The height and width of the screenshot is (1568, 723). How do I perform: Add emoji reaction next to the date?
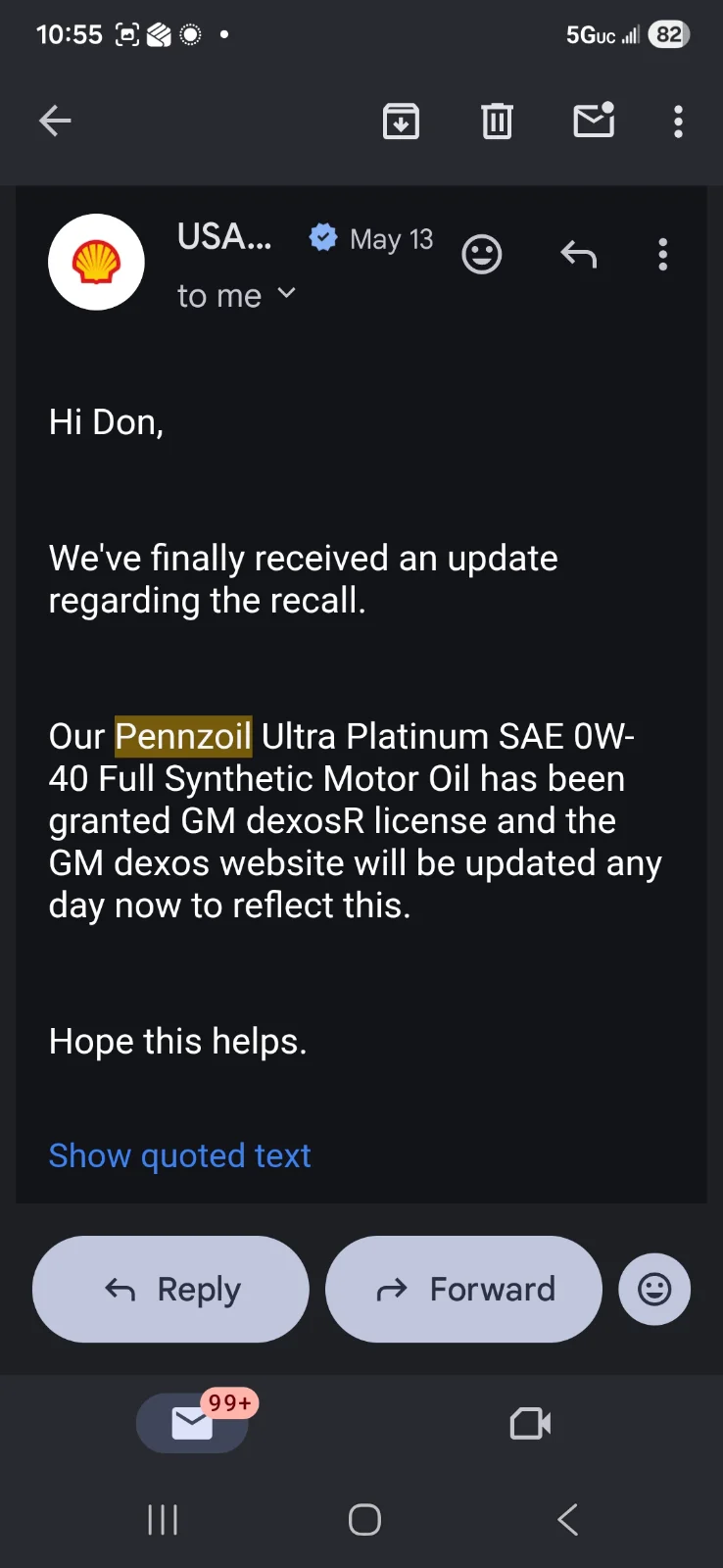[481, 255]
